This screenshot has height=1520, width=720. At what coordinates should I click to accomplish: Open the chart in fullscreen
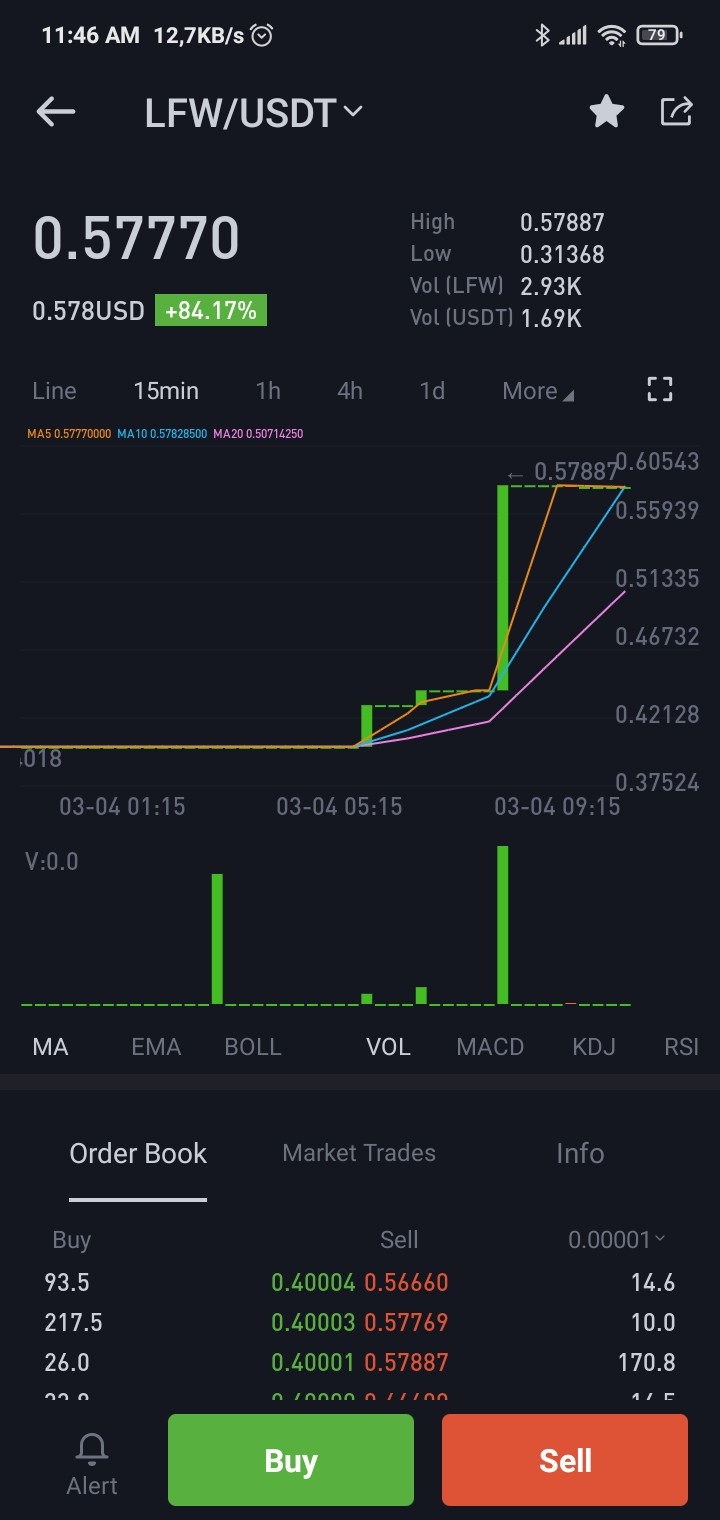[x=660, y=390]
